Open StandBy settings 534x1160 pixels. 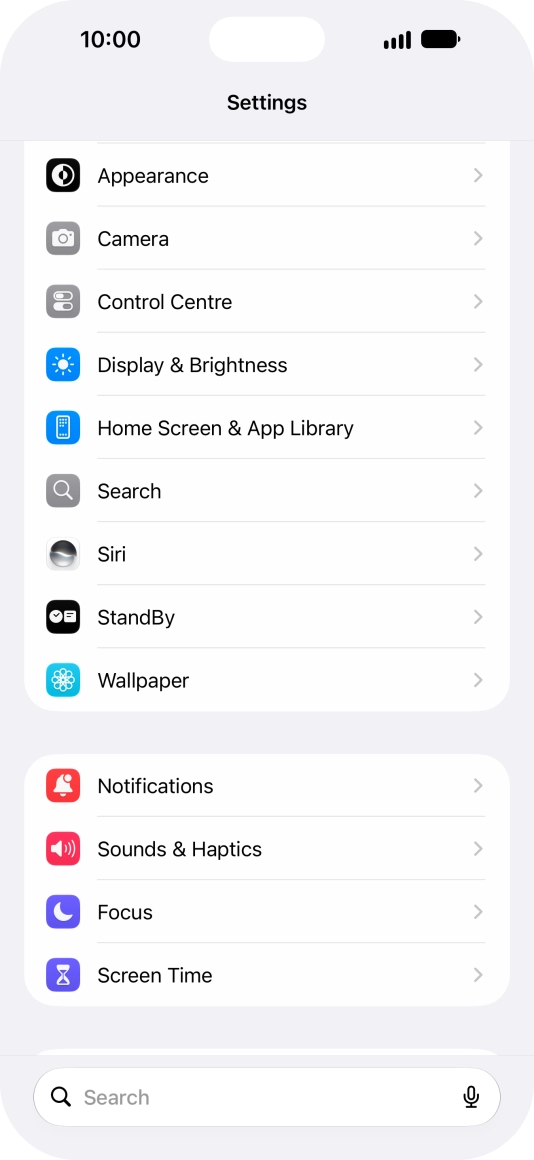click(x=267, y=616)
